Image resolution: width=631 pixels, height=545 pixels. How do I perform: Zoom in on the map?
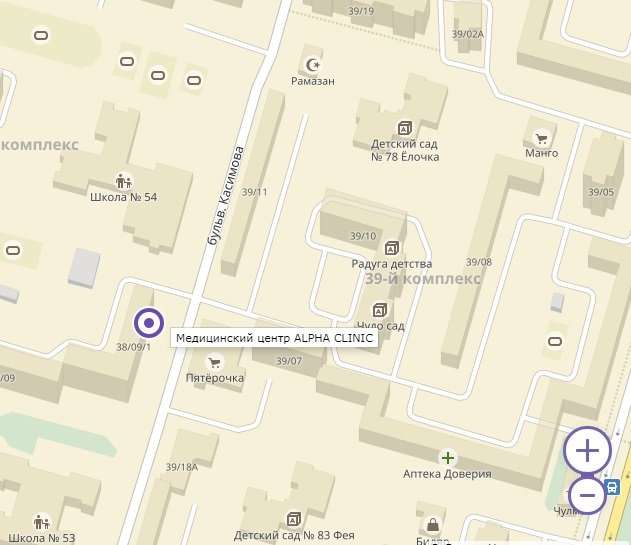coord(587,450)
